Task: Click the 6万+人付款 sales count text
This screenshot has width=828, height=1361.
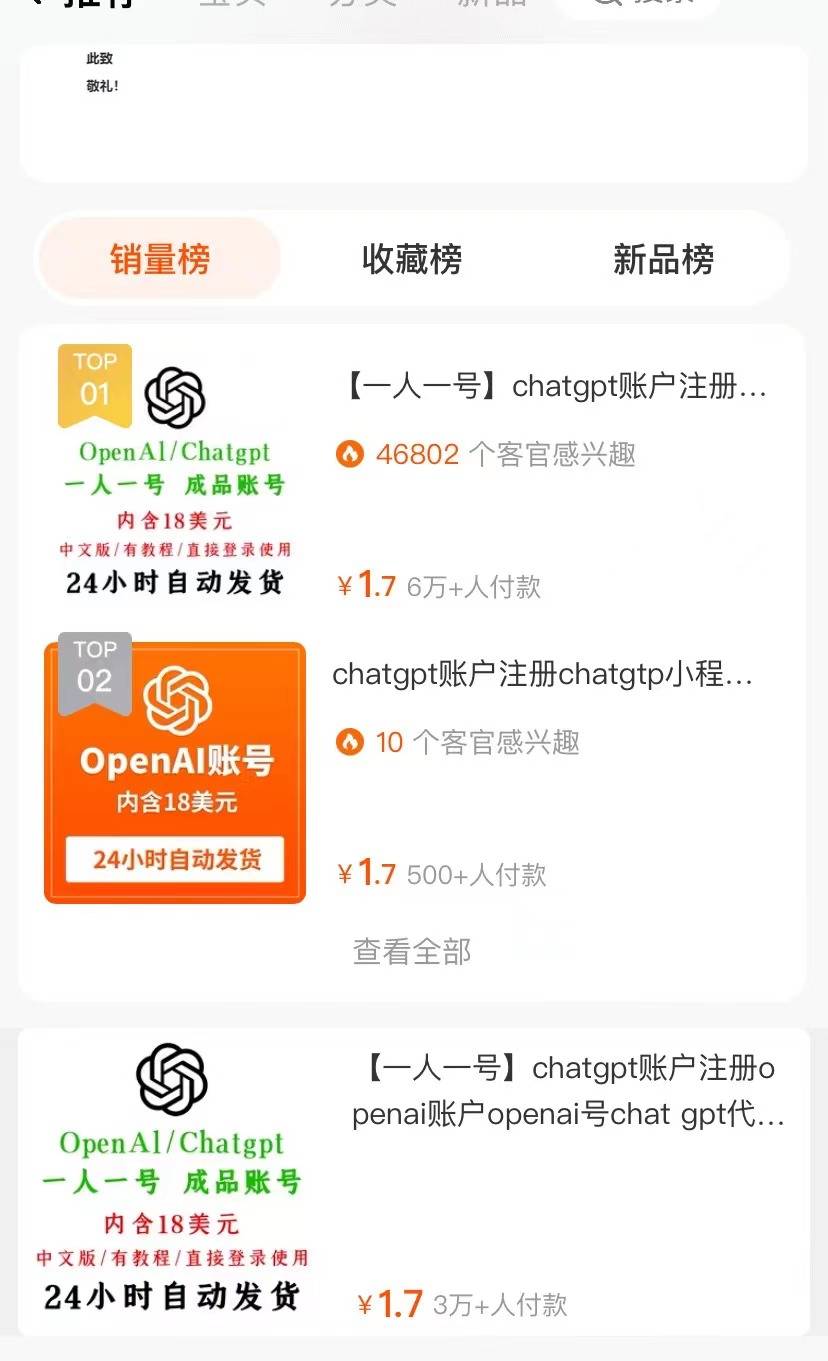Action: pyautogui.click(x=473, y=587)
